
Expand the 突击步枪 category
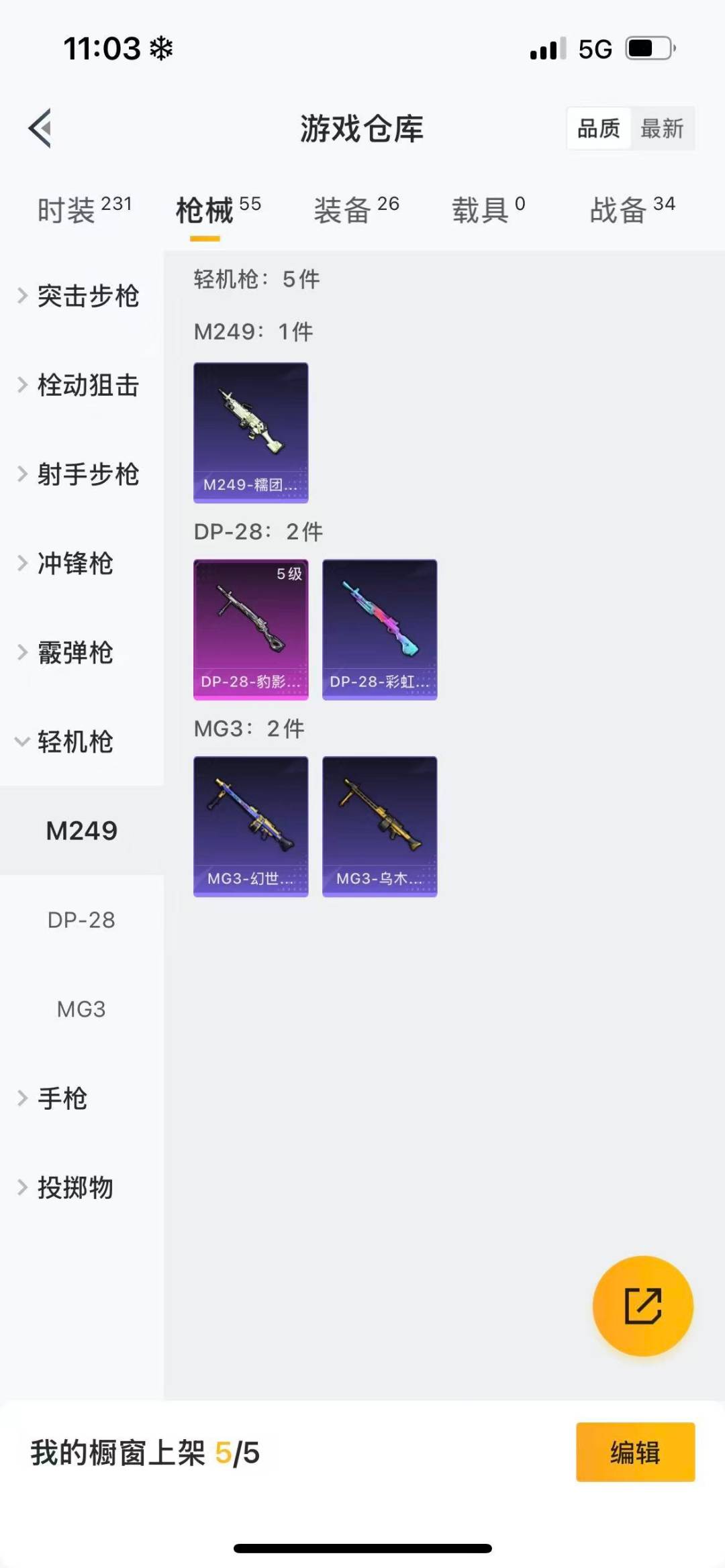(81, 296)
